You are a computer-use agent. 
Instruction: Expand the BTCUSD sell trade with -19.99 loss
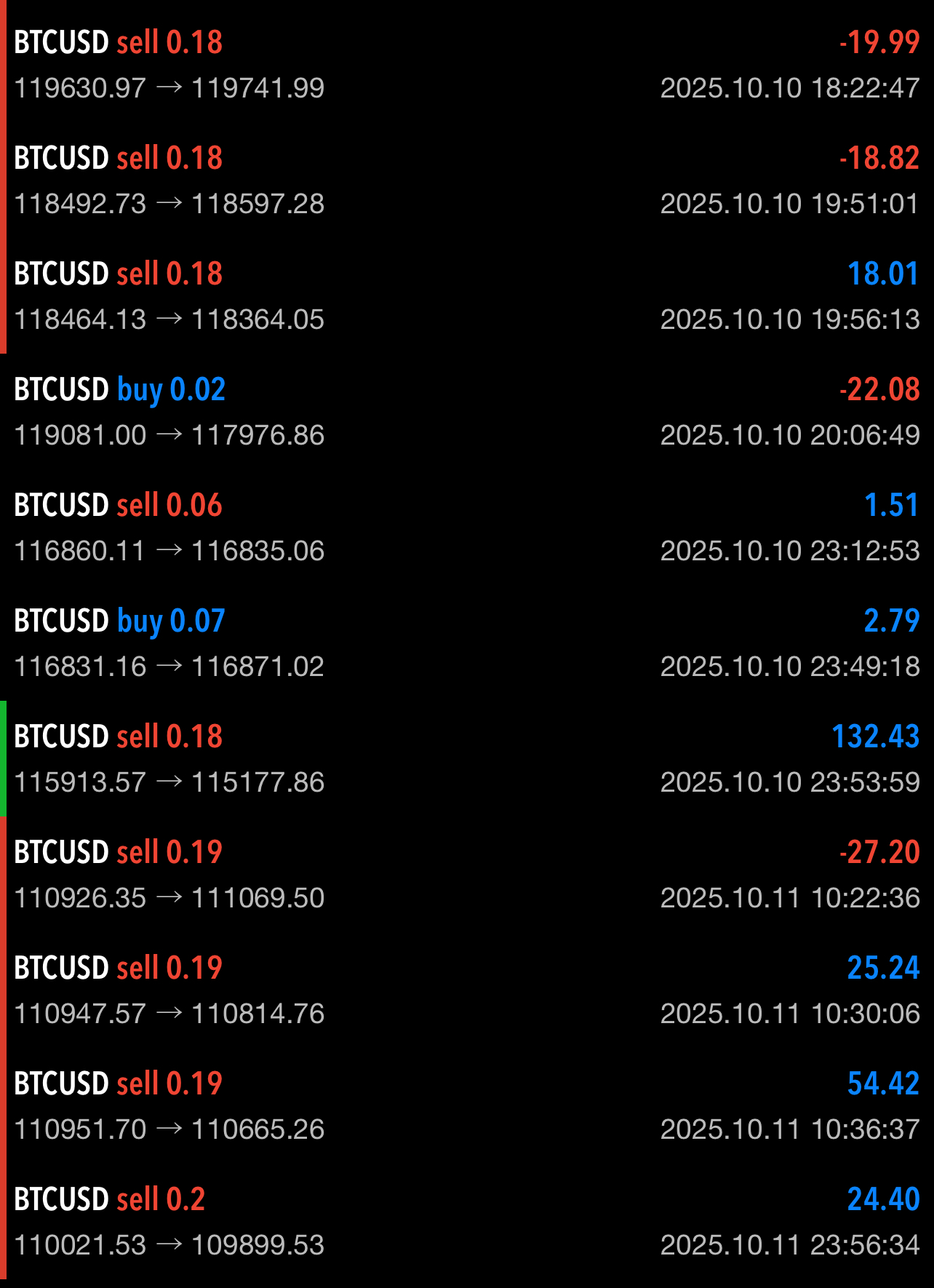click(467, 65)
